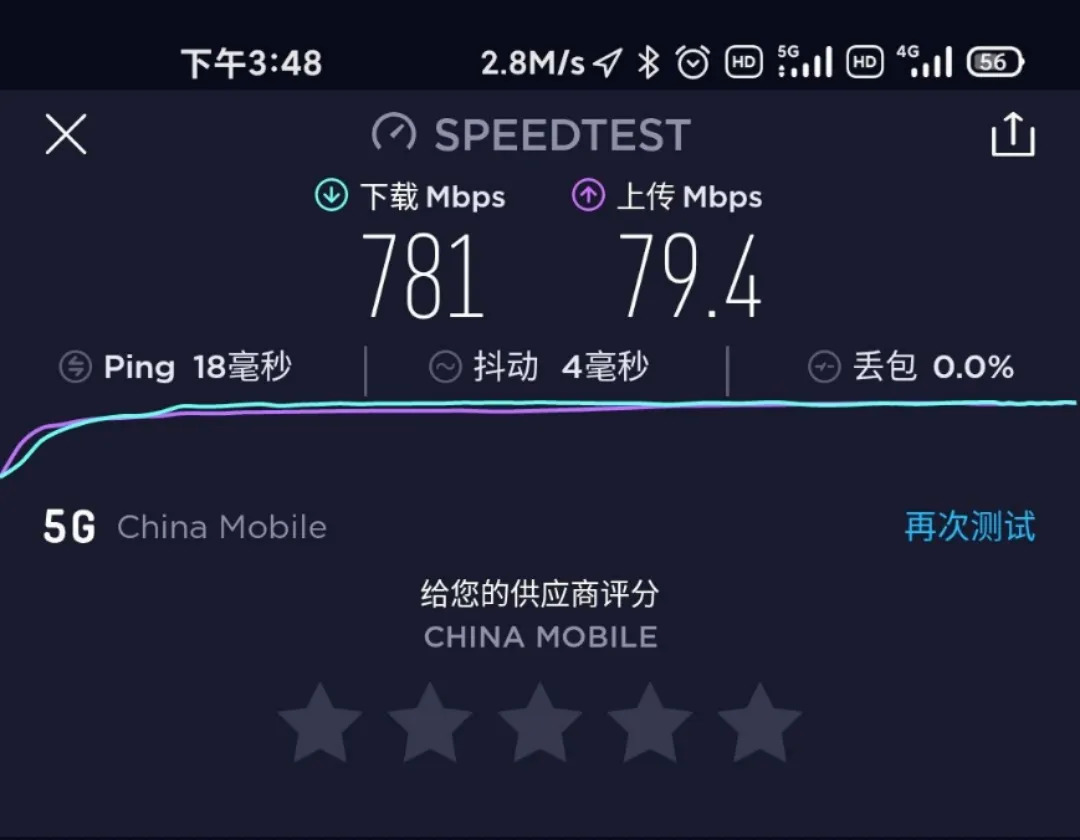The height and width of the screenshot is (840, 1080).
Task: Tap 再次测试 to run the test again
Action: point(969,526)
